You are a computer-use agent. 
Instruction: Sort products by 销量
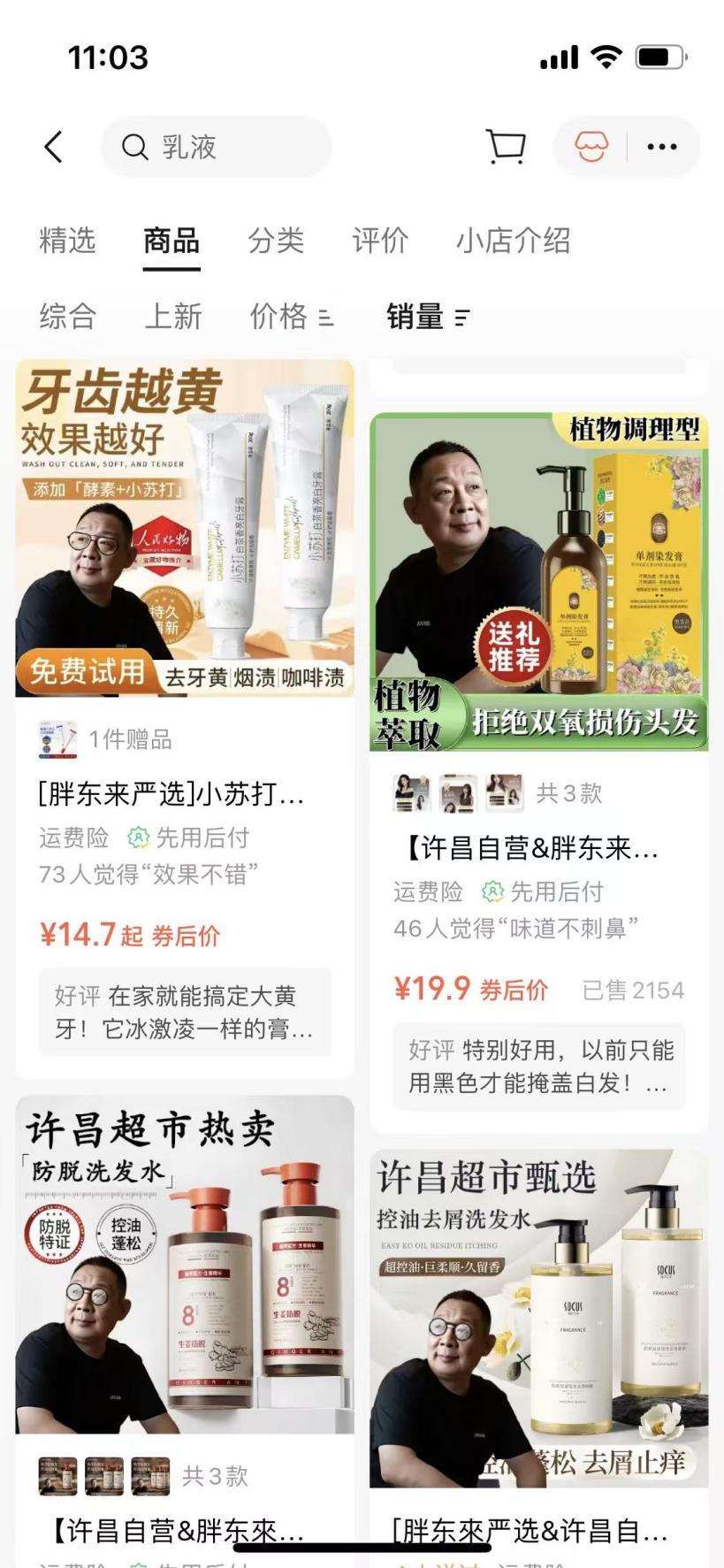[427, 316]
